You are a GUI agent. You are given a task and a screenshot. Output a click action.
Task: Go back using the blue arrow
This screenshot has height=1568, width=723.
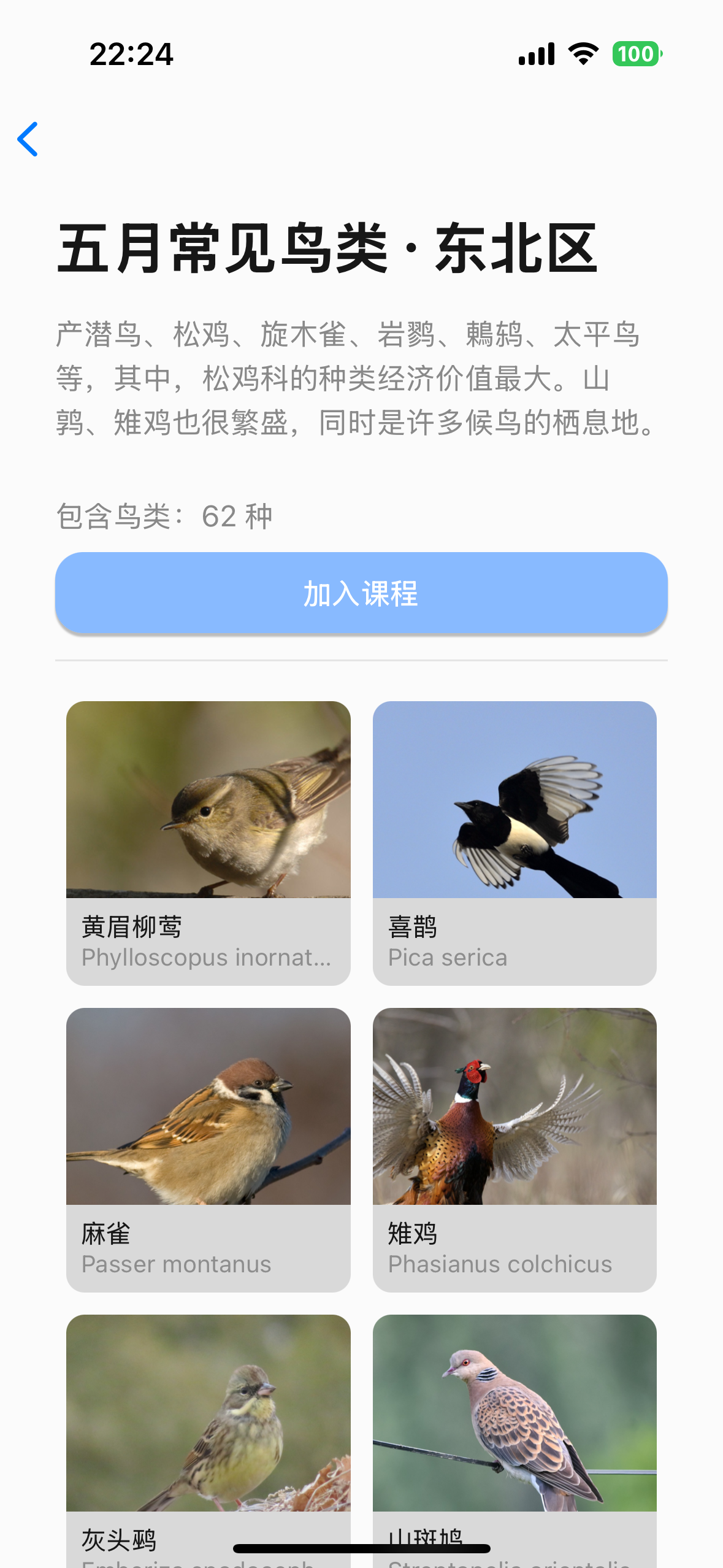pos(28,139)
